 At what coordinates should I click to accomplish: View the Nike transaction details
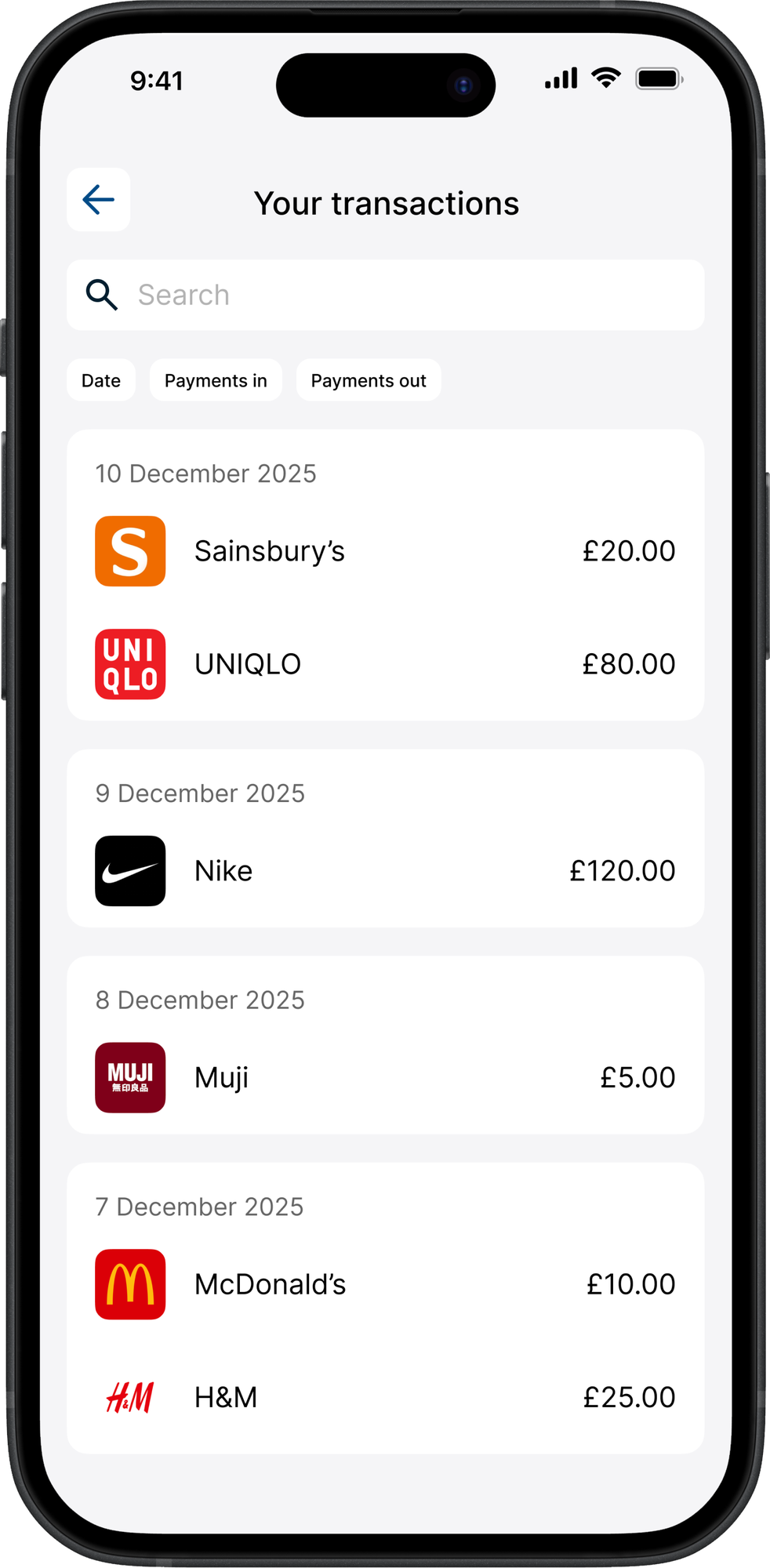click(384, 871)
